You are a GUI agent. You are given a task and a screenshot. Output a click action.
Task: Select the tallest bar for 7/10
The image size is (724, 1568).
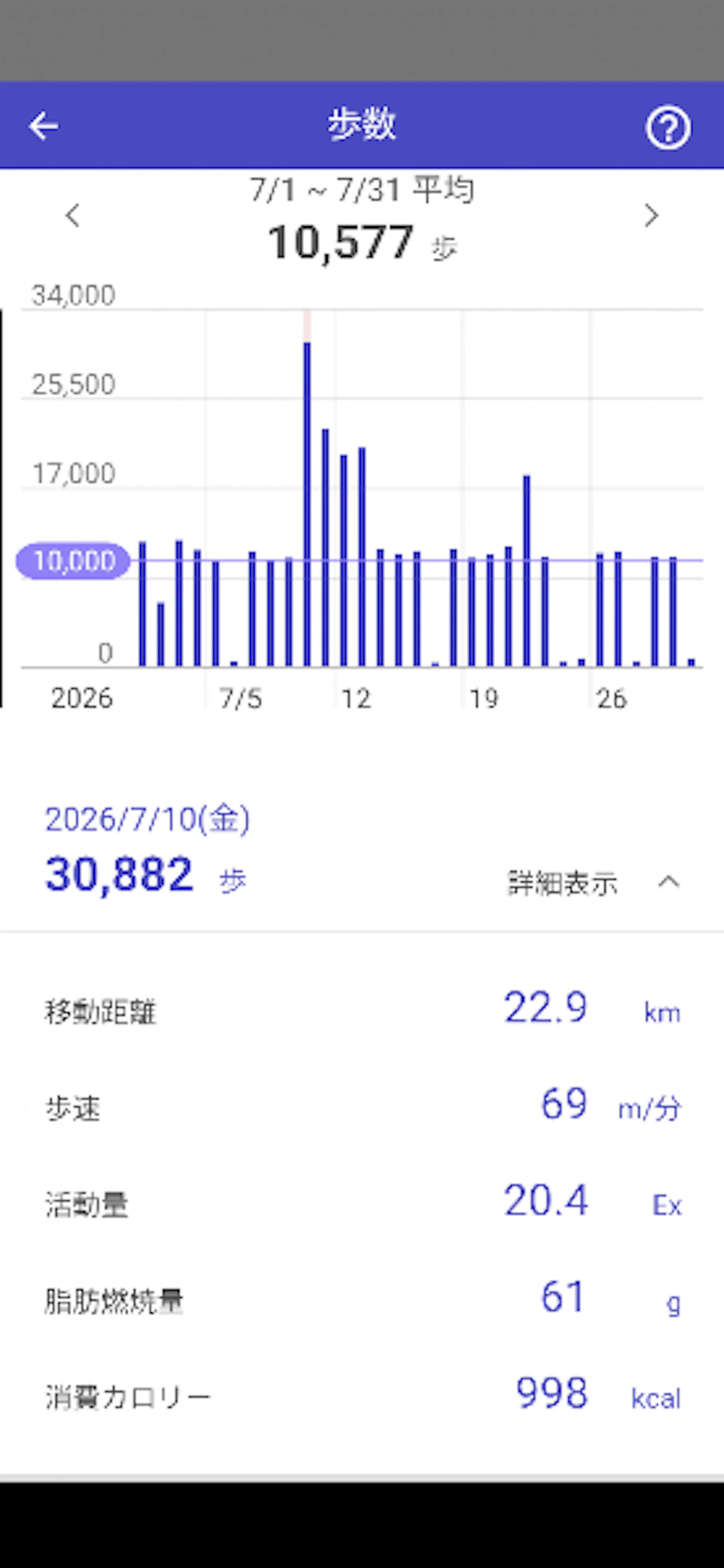click(307, 504)
